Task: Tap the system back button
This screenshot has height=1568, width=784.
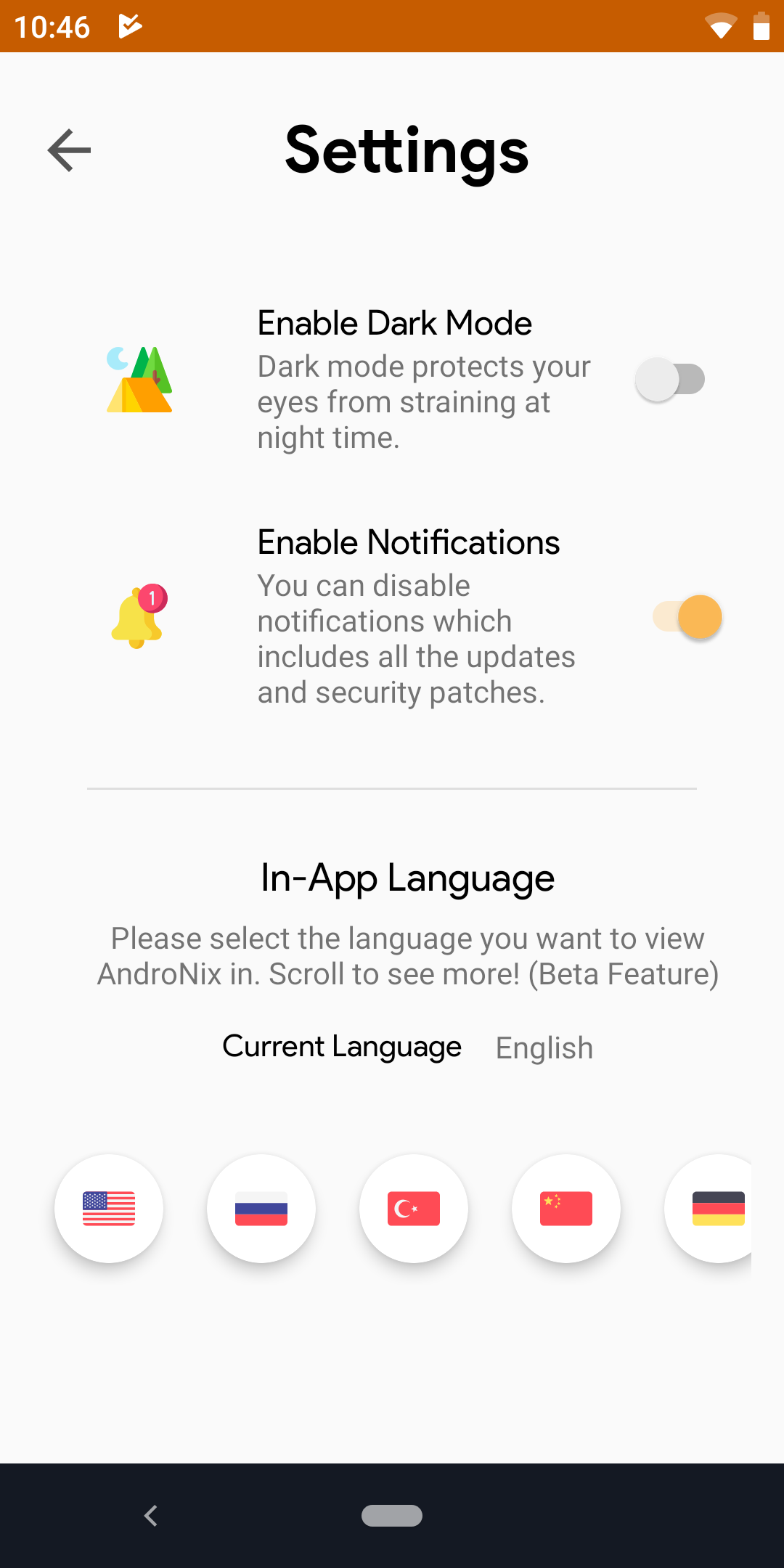Action: coord(151,1516)
